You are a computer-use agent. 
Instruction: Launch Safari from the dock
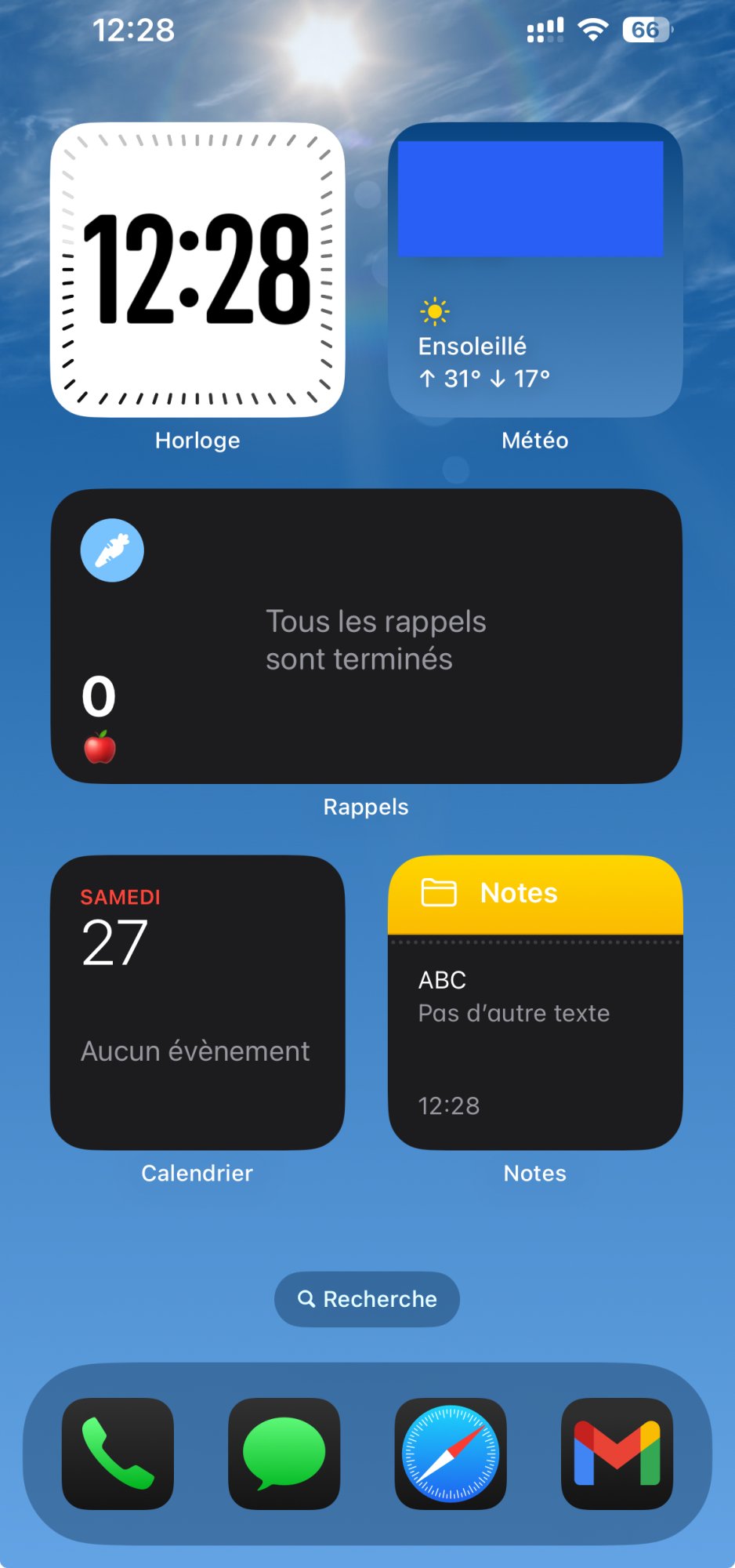coord(451,1454)
